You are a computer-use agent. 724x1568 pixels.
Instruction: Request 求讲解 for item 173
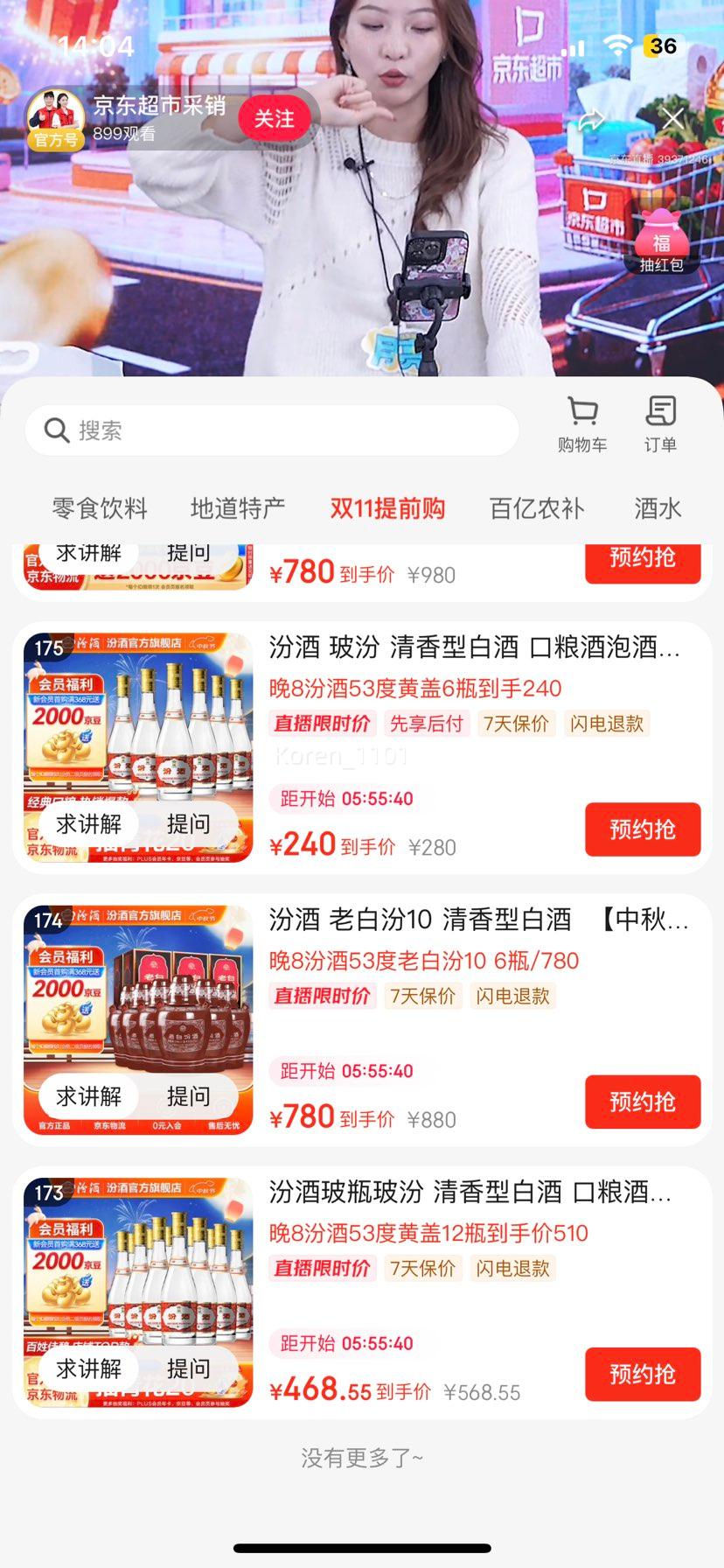point(88,1368)
